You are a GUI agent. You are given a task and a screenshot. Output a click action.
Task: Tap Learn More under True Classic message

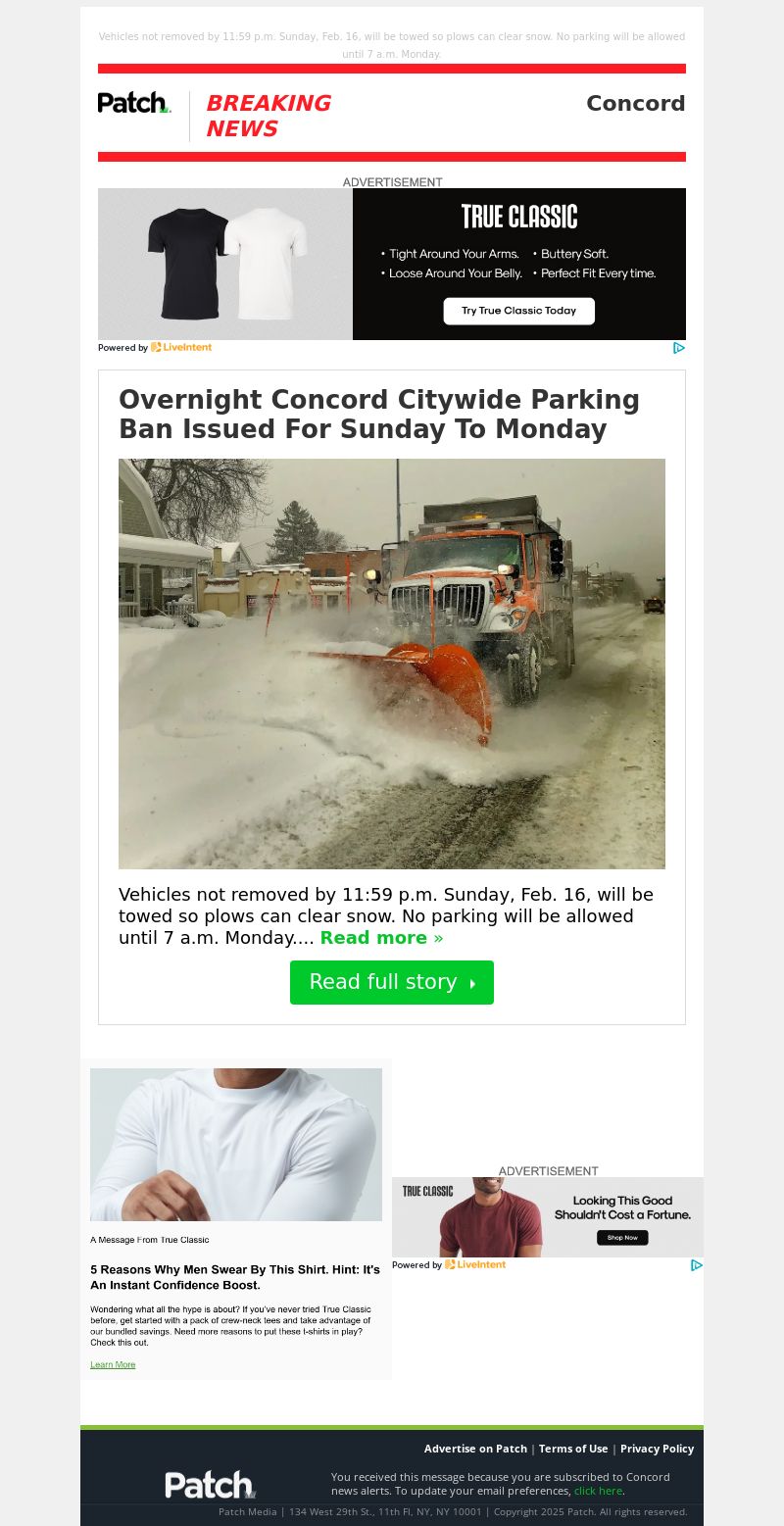tap(113, 1364)
